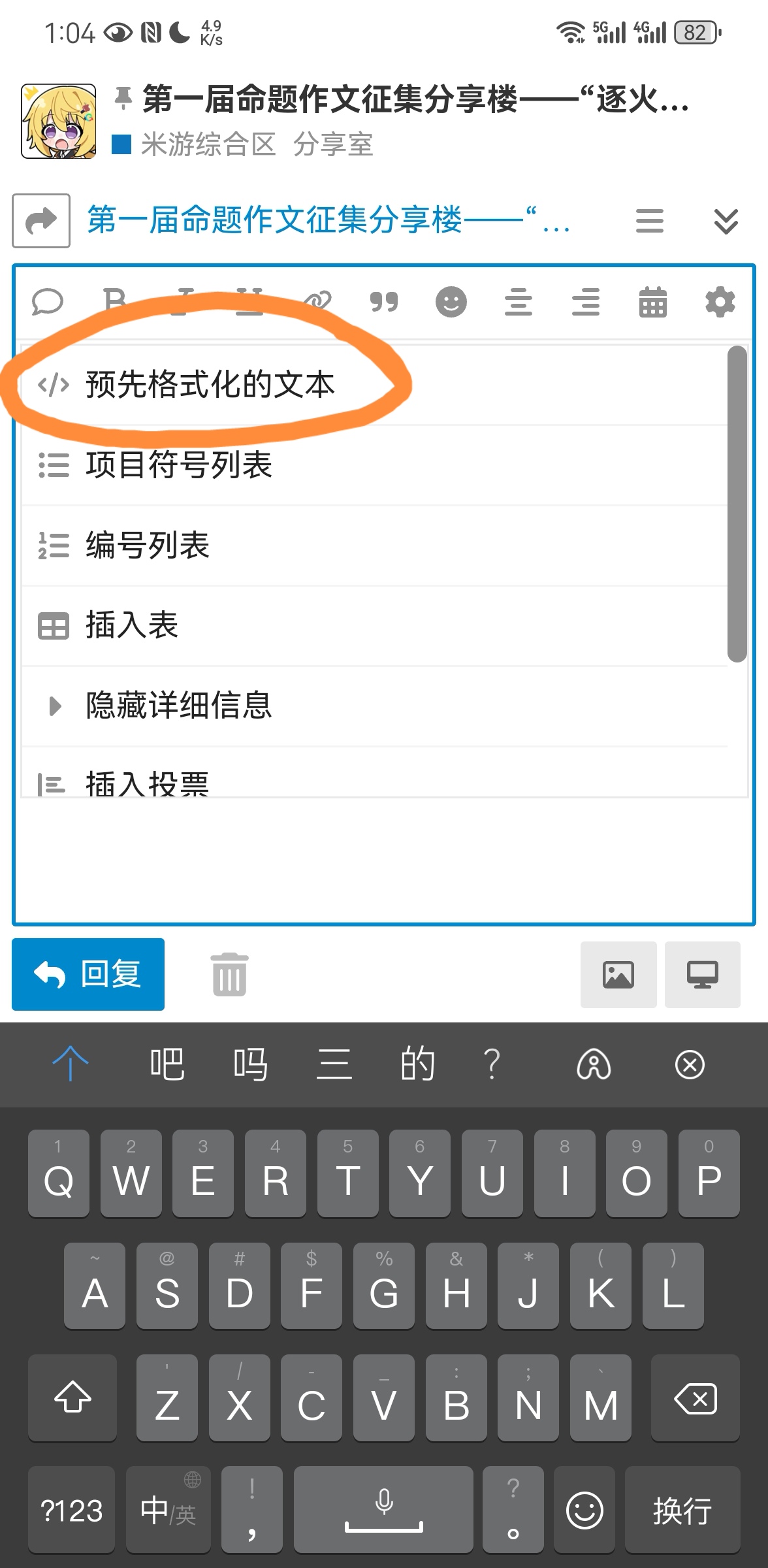
Task: Tap 插入表 to add a table
Action: click(131, 625)
